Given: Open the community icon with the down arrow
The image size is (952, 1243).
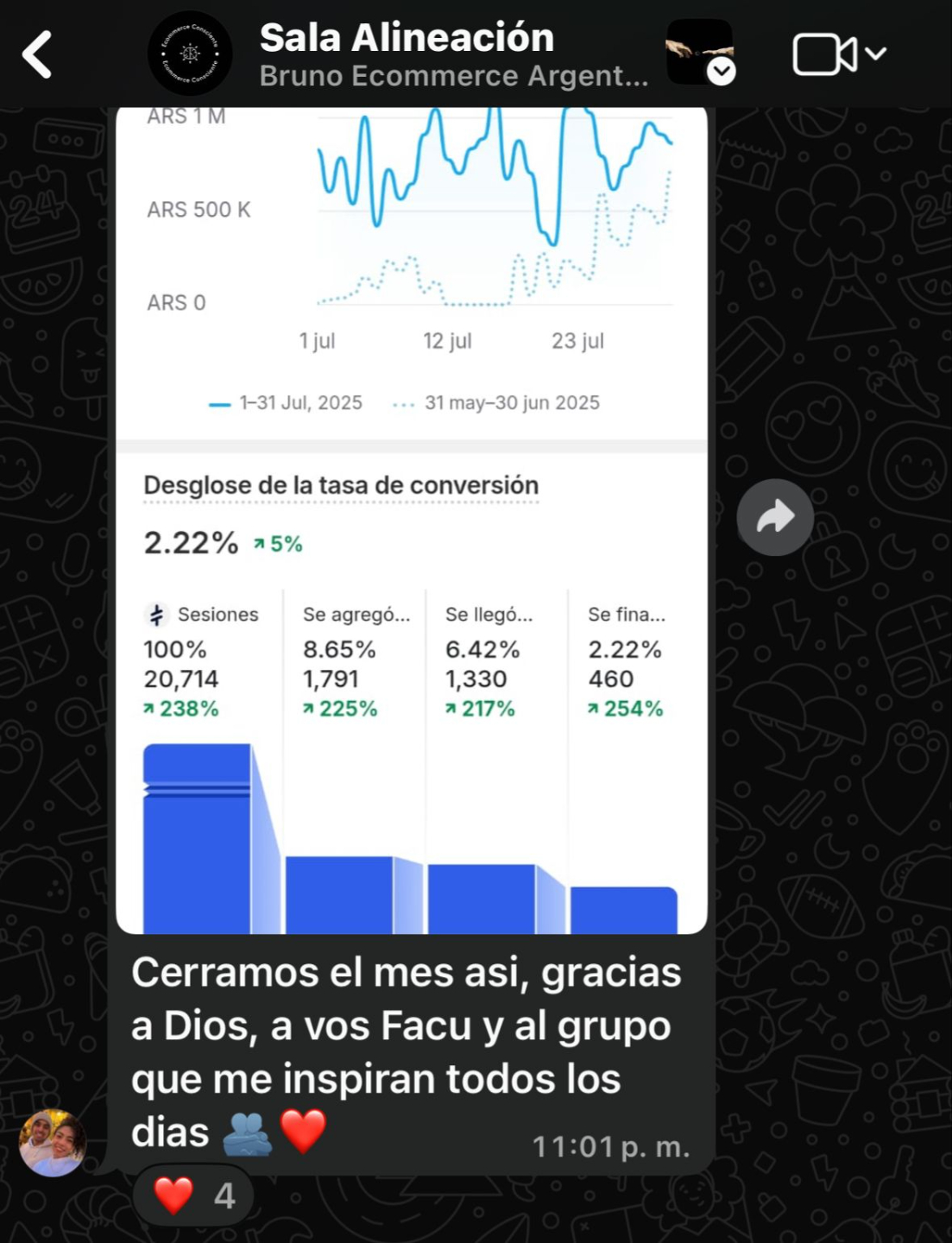Looking at the screenshot, I should tap(701, 53).
